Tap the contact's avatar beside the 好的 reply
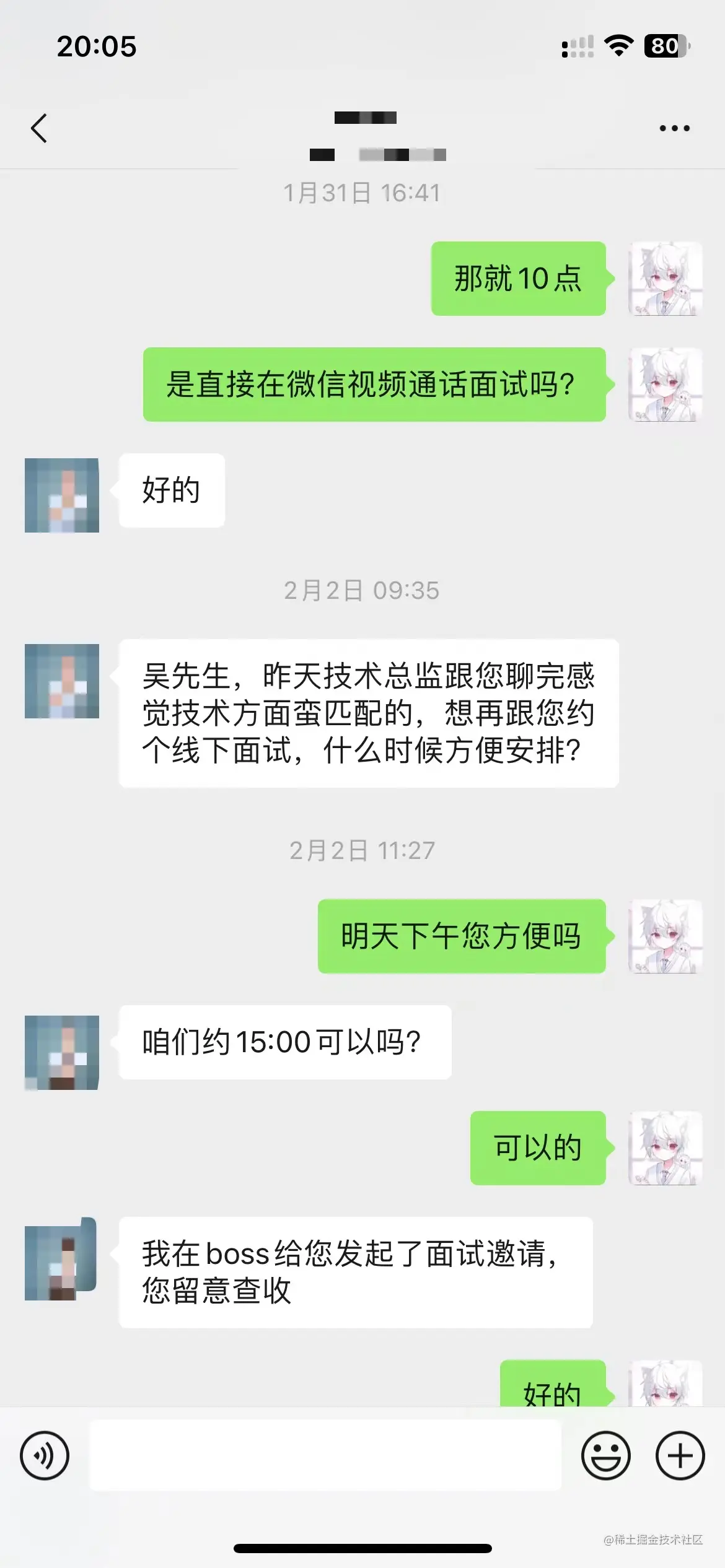Image resolution: width=725 pixels, height=1568 pixels. click(x=62, y=495)
